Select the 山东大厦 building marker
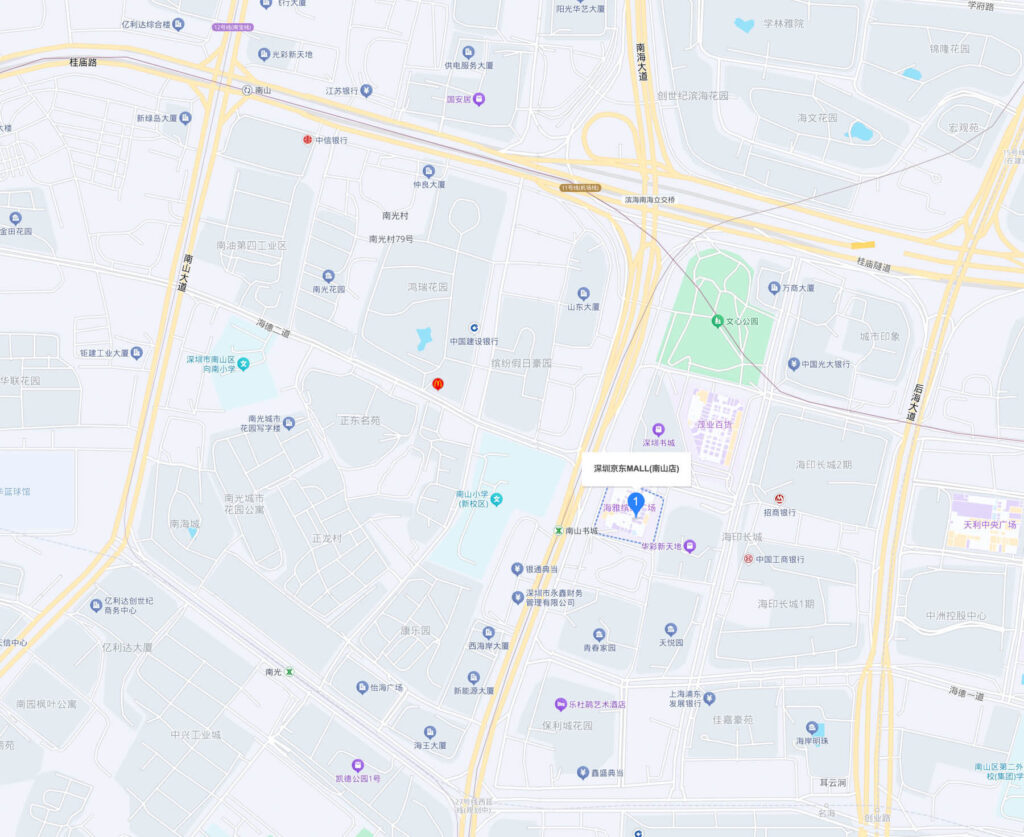 point(583,293)
